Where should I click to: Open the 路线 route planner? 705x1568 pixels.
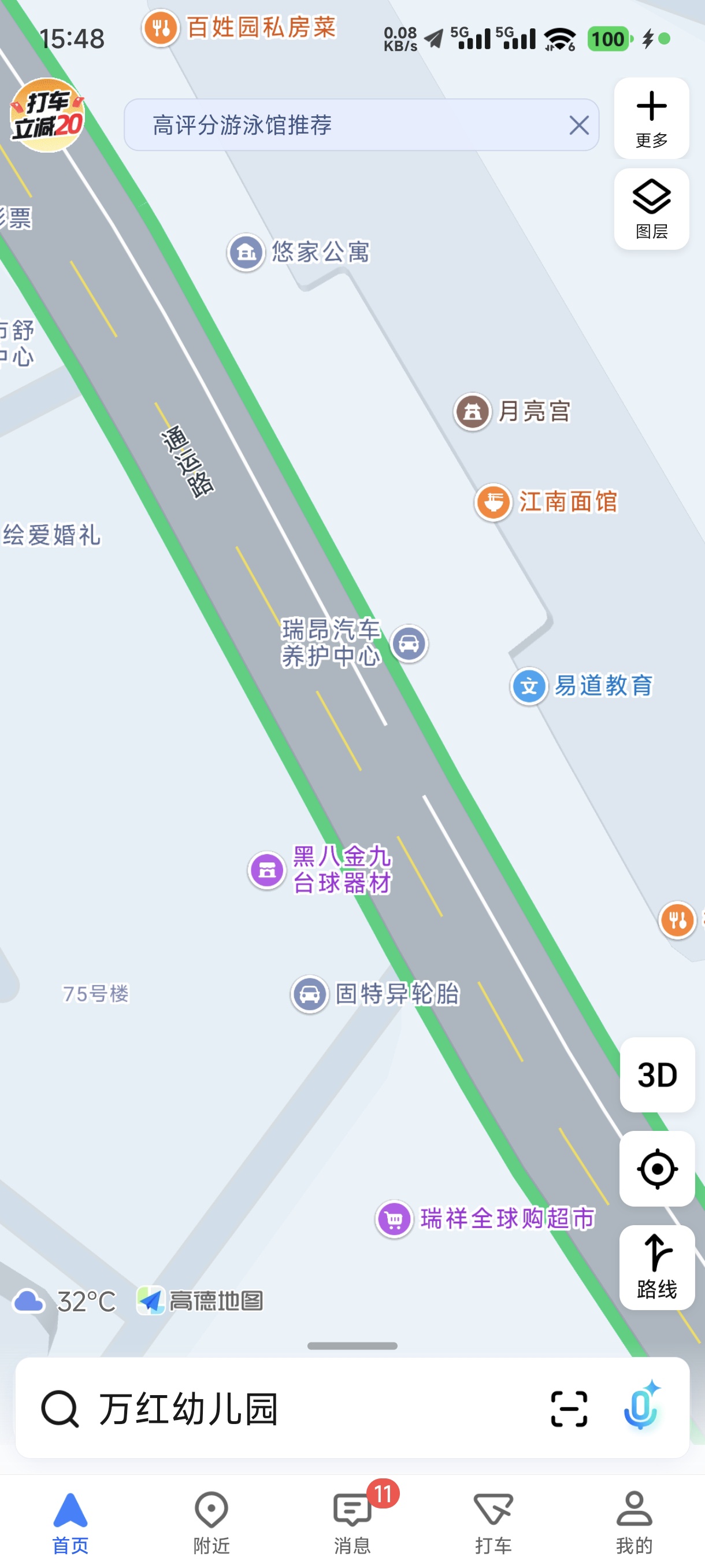tap(657, 1267)
